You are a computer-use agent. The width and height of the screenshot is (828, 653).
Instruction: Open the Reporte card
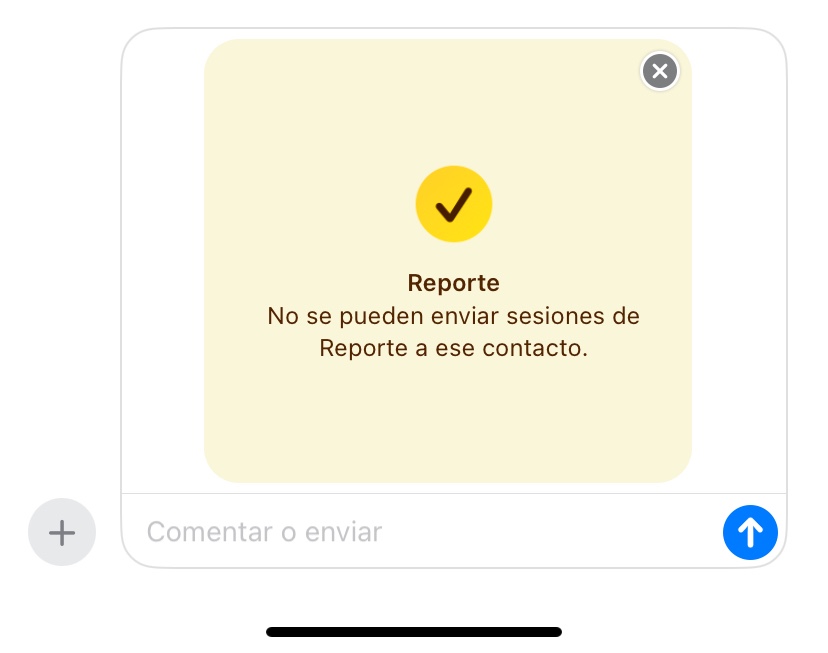tap(448, 261)
